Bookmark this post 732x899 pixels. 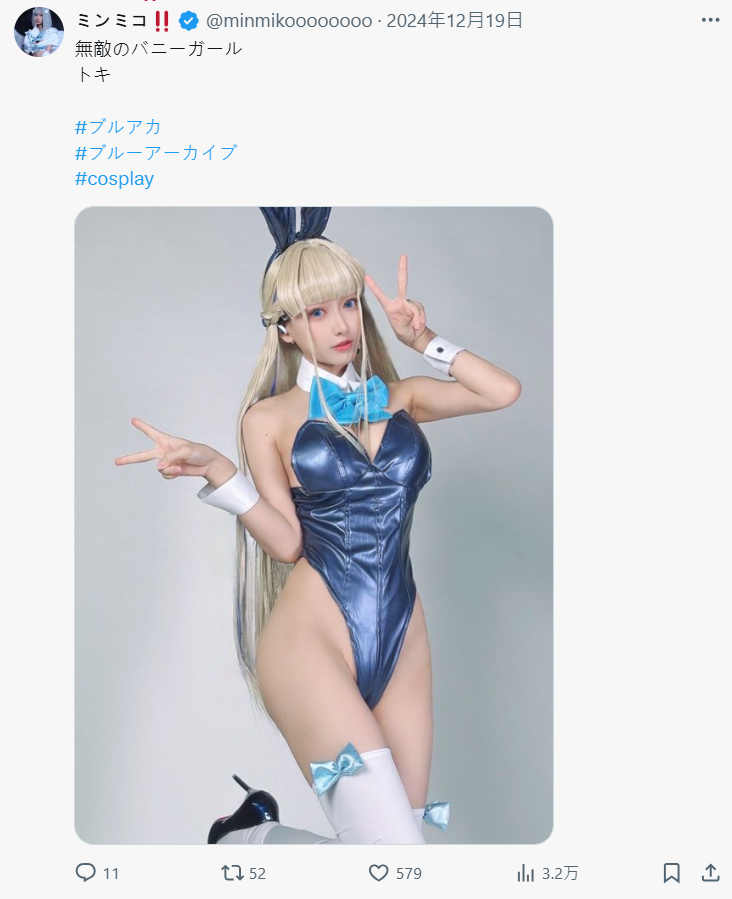[x=671, y=873]
